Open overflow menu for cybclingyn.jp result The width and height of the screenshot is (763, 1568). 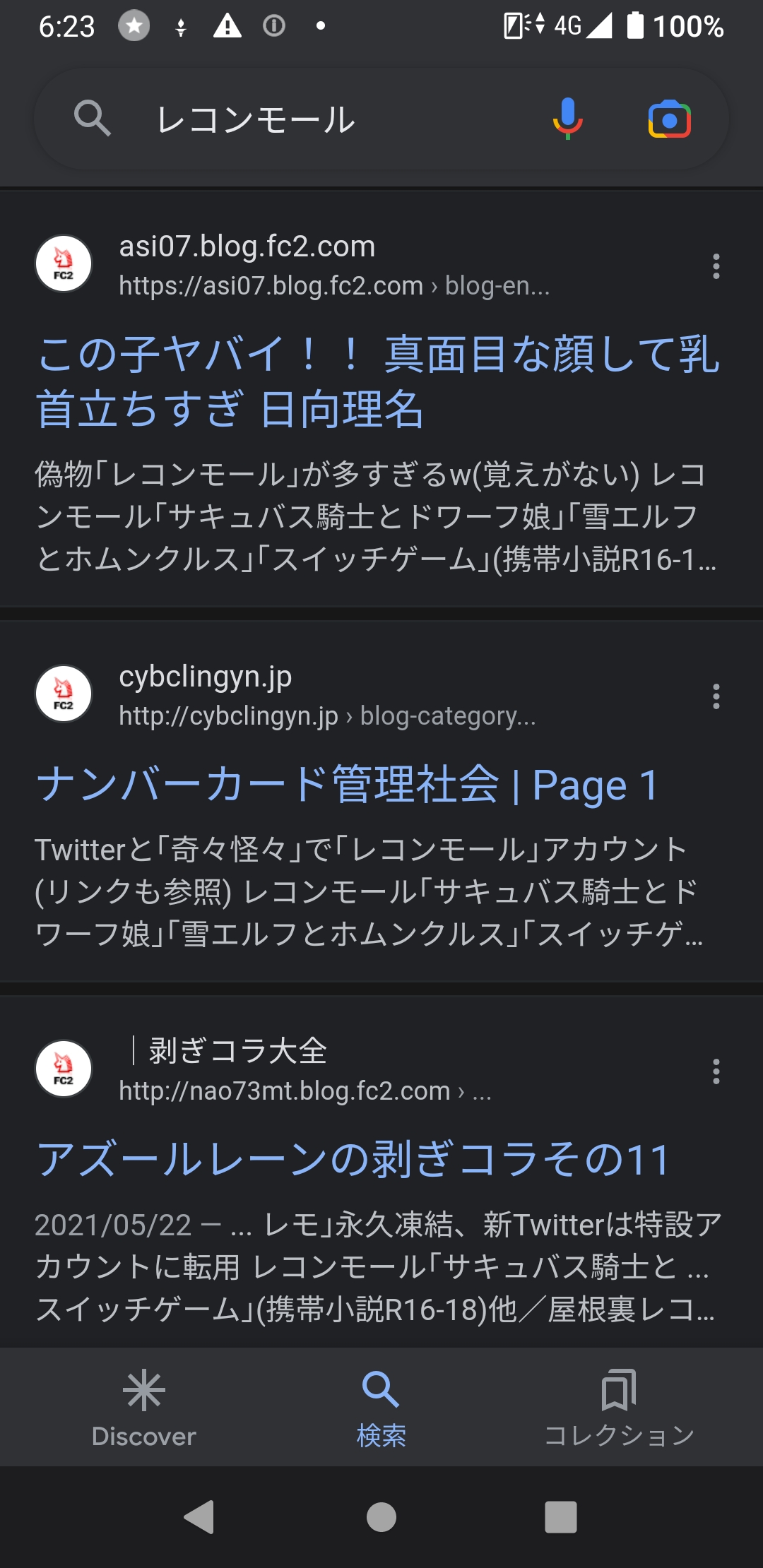pyautogui.click(x=716, y=696)
